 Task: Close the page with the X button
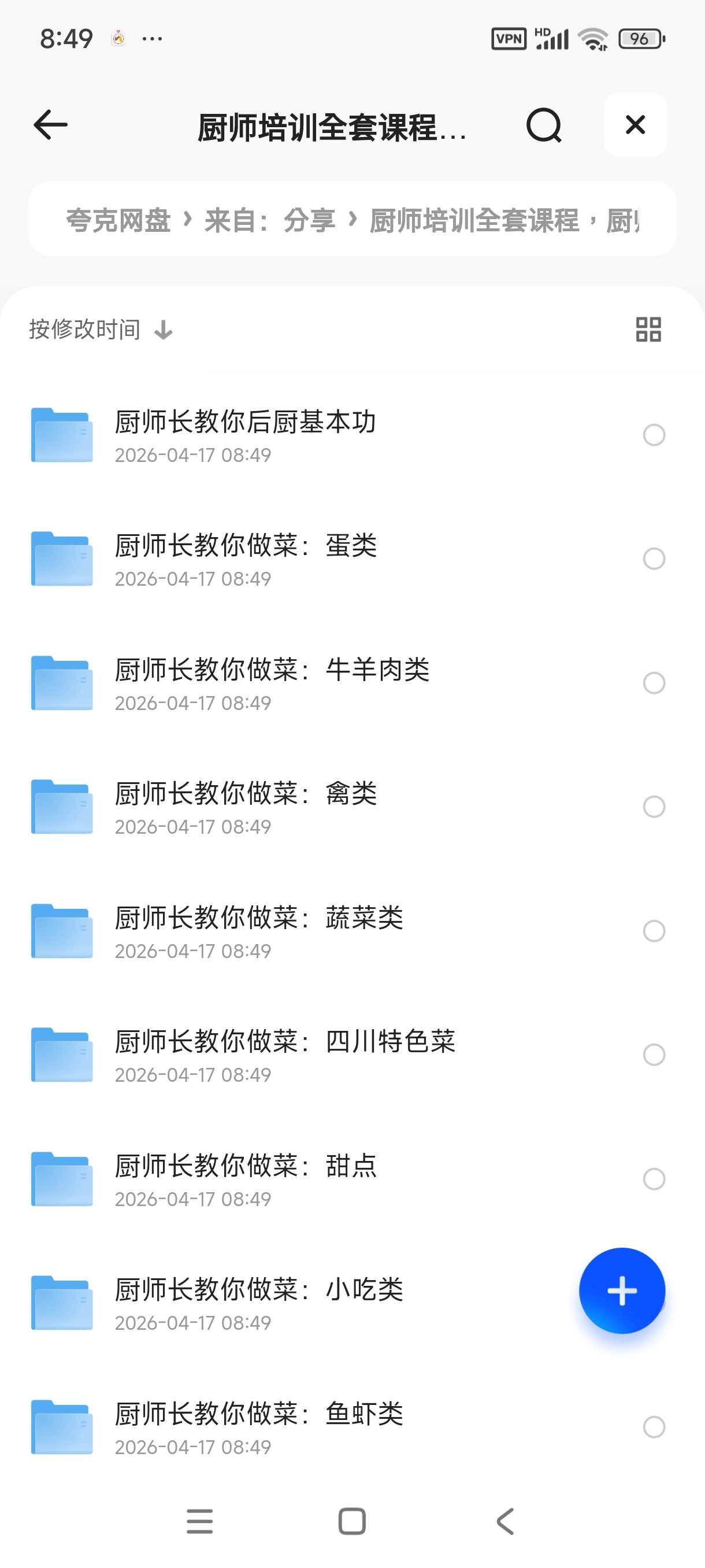pyautogui.click(x=635, y=125)
